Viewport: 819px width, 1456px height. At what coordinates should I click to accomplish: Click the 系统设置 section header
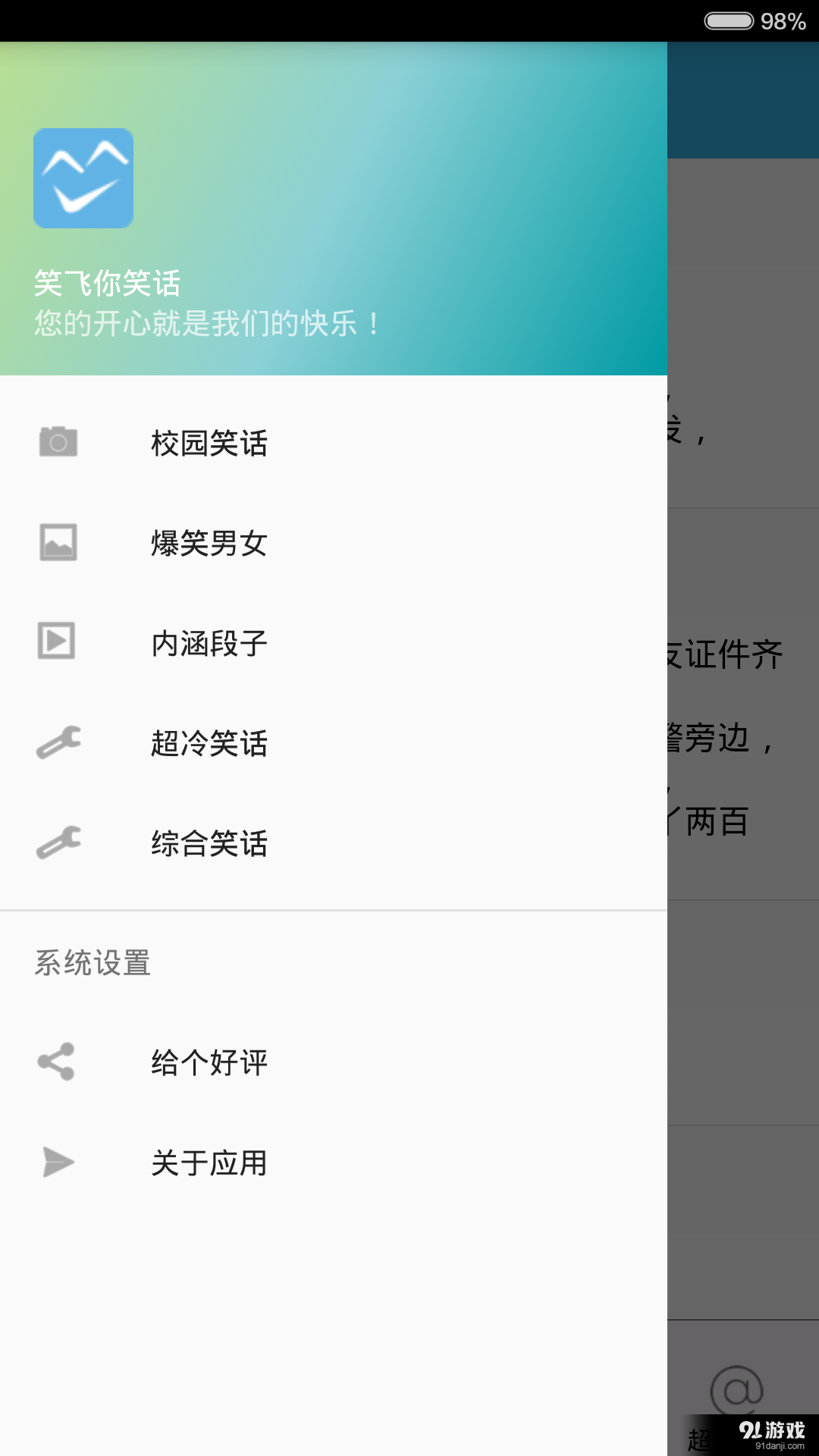[93, 962]
